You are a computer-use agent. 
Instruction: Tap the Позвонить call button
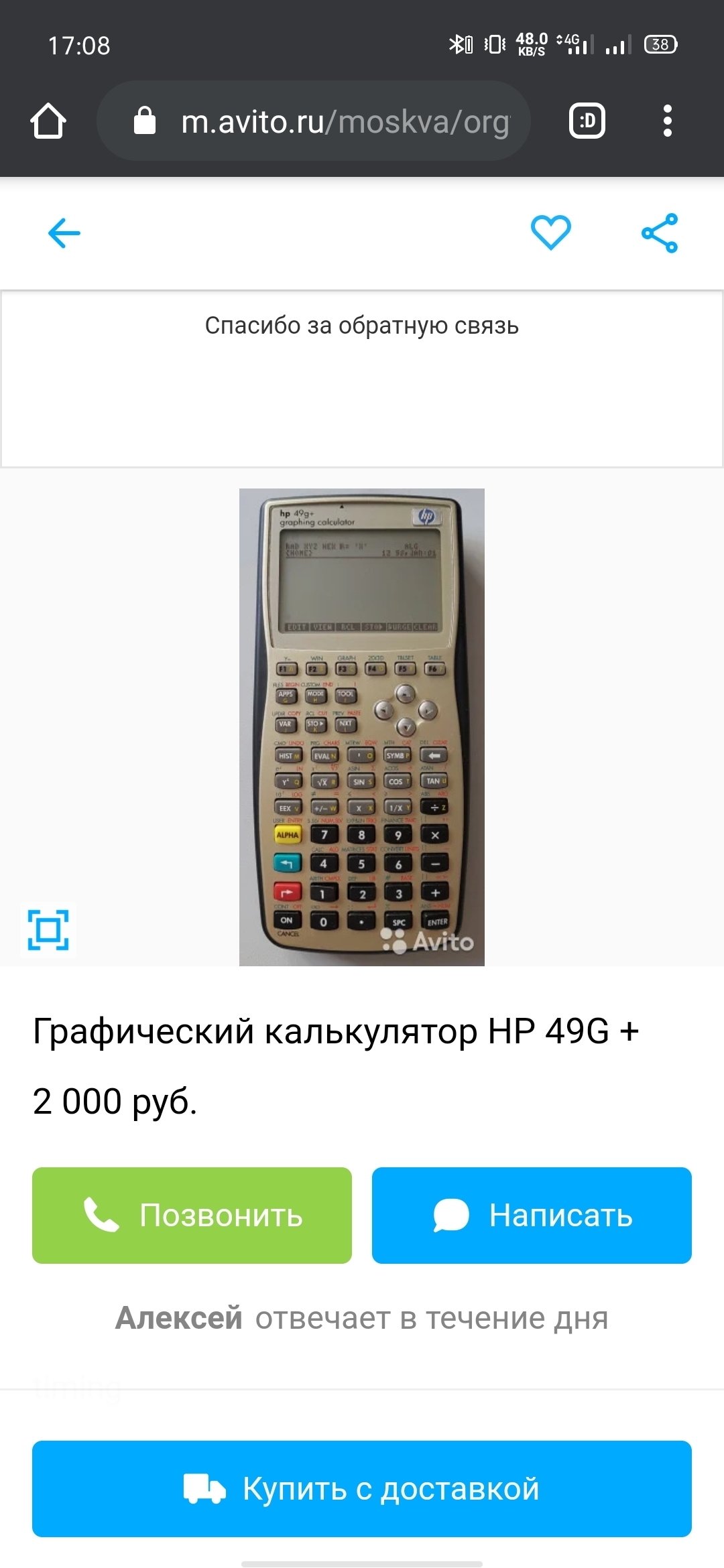(x=192, y=1216)
